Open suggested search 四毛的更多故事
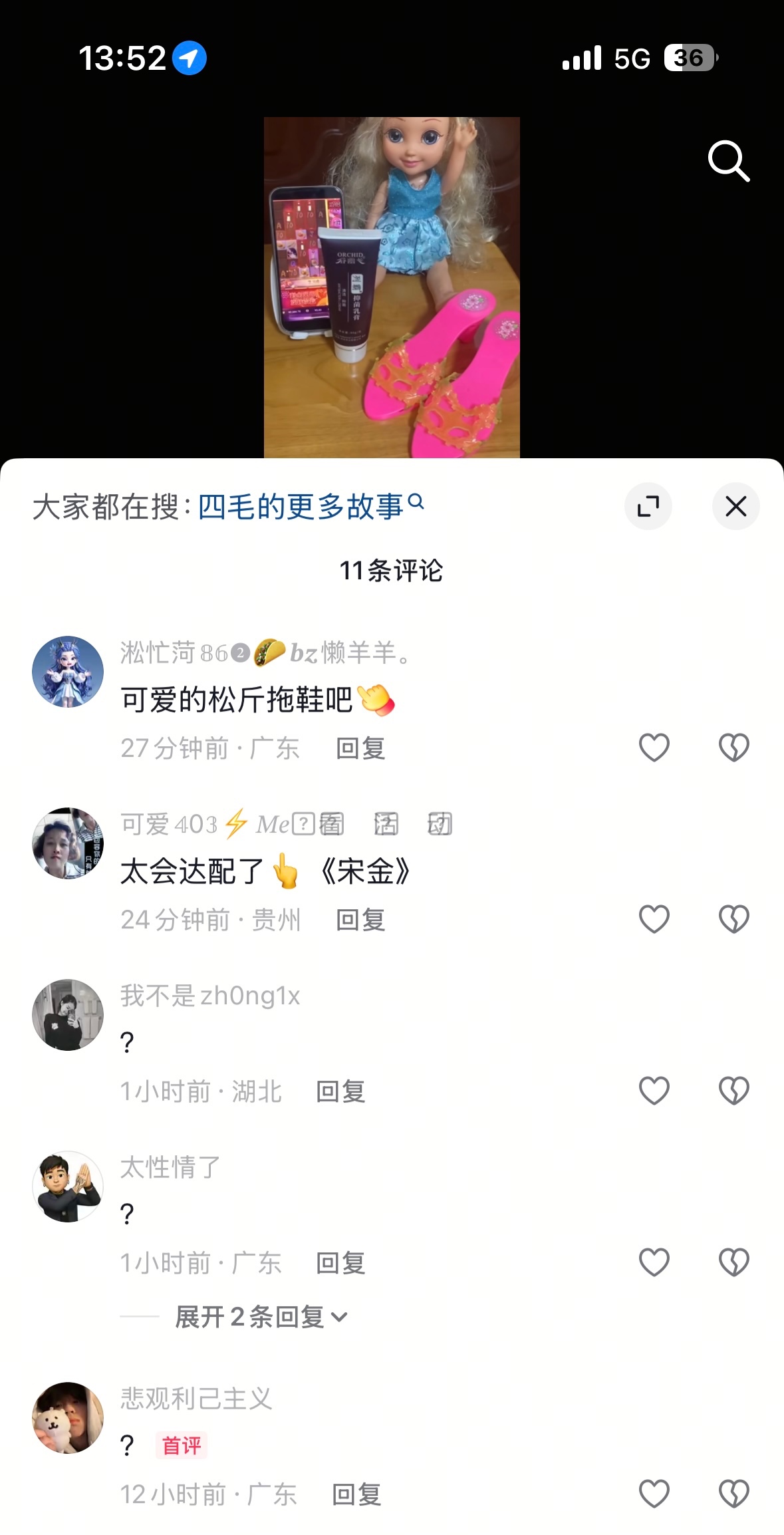Image resolution: width=784 pixels, height=1535 pixels. coord(310,507)
